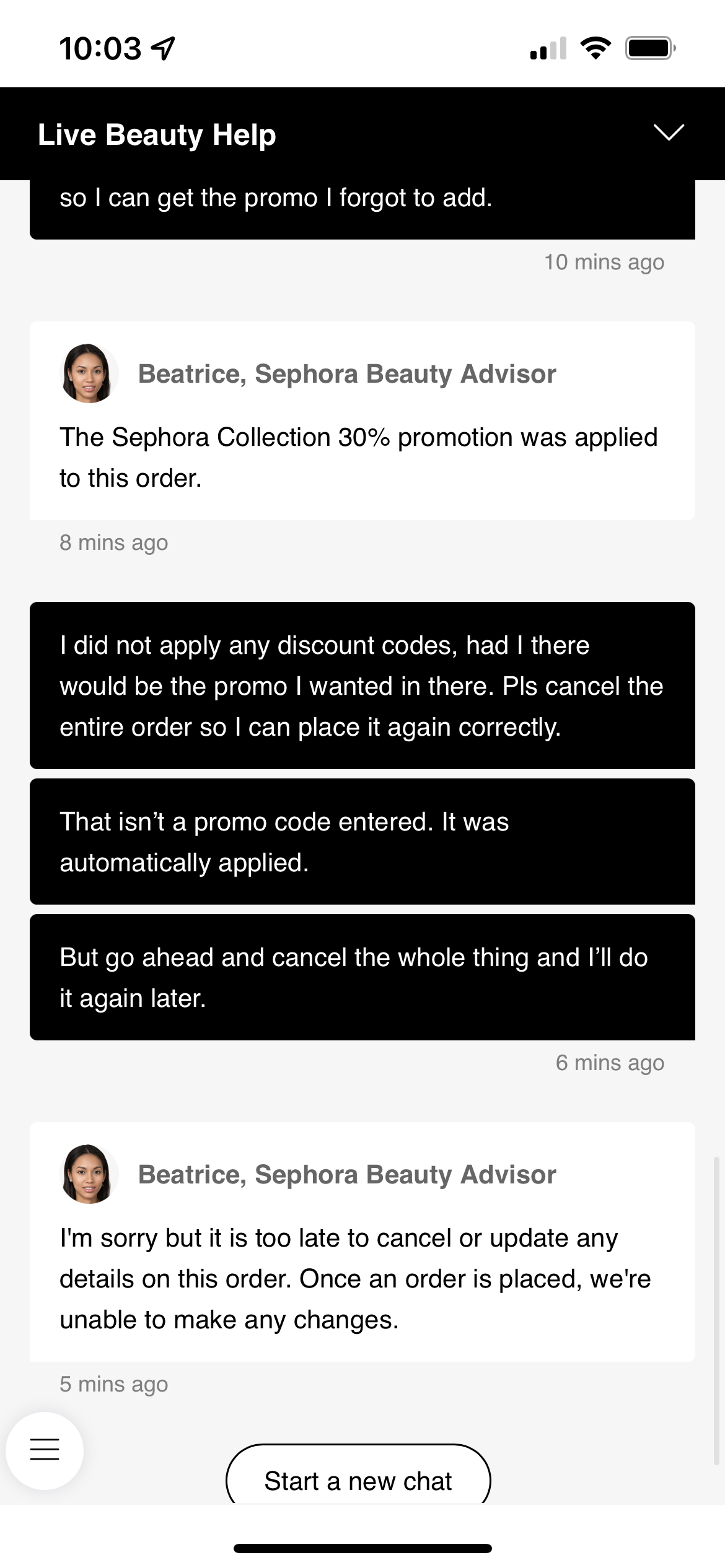Click the Live Beauty Help title
Screen dimensions: 725x1568
click(x=157, y=135)
